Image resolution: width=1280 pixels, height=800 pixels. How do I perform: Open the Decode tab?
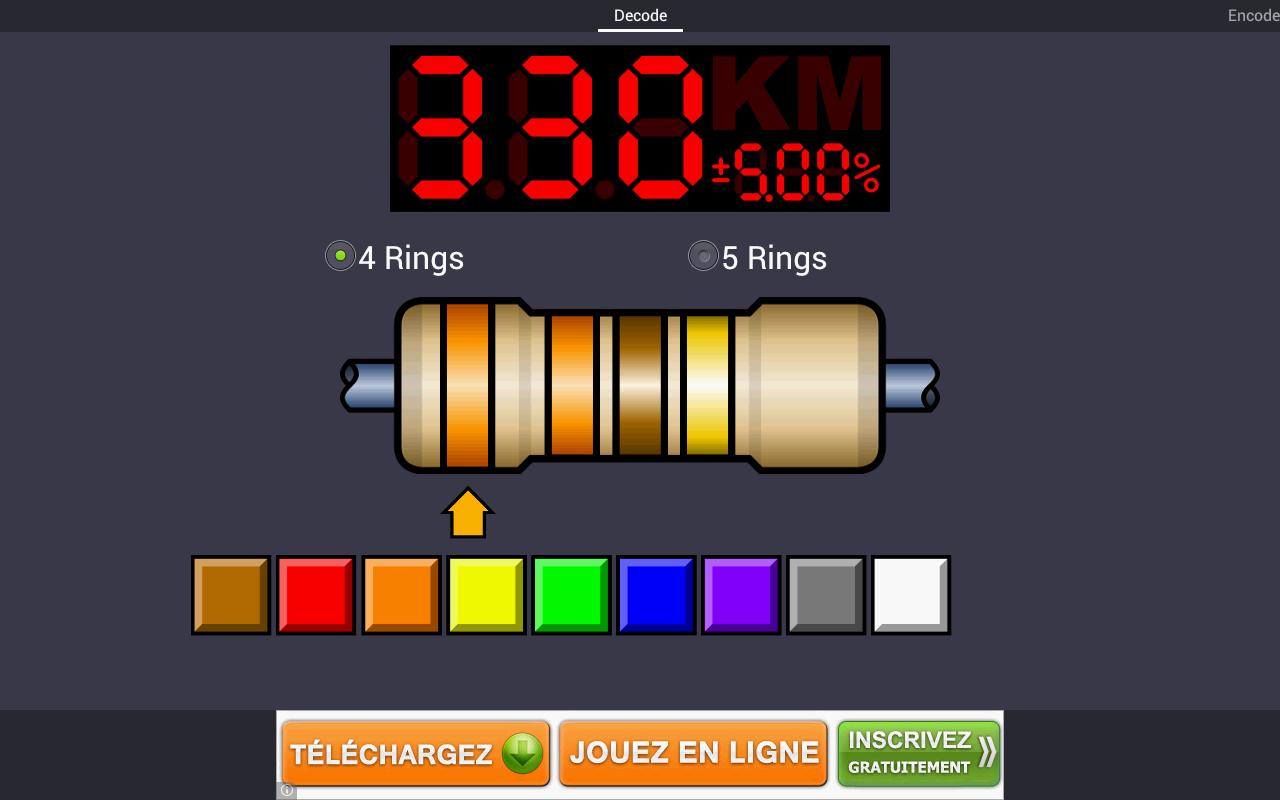coord(640,16)
